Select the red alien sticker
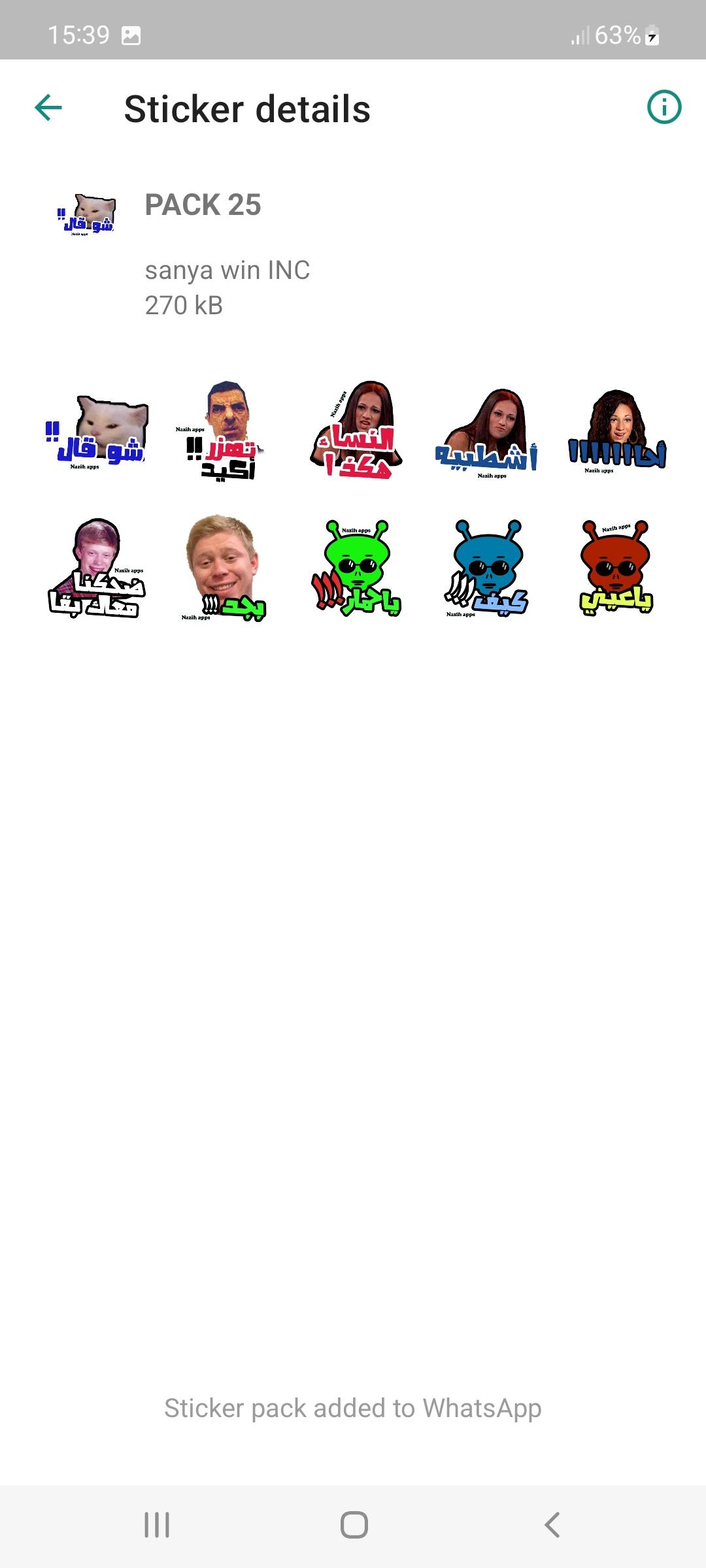 [616, 567]
